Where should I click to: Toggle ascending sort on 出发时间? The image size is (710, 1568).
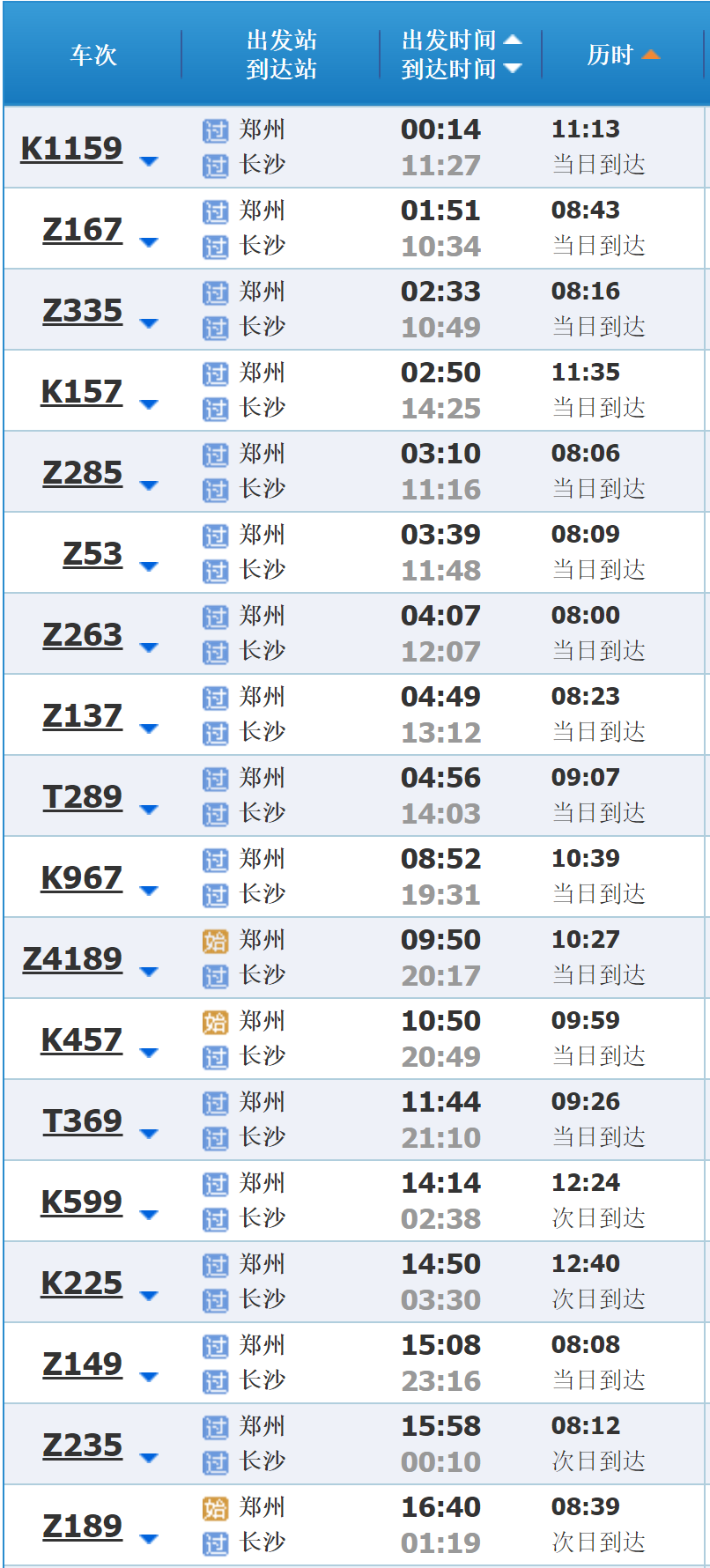[512, 39]
